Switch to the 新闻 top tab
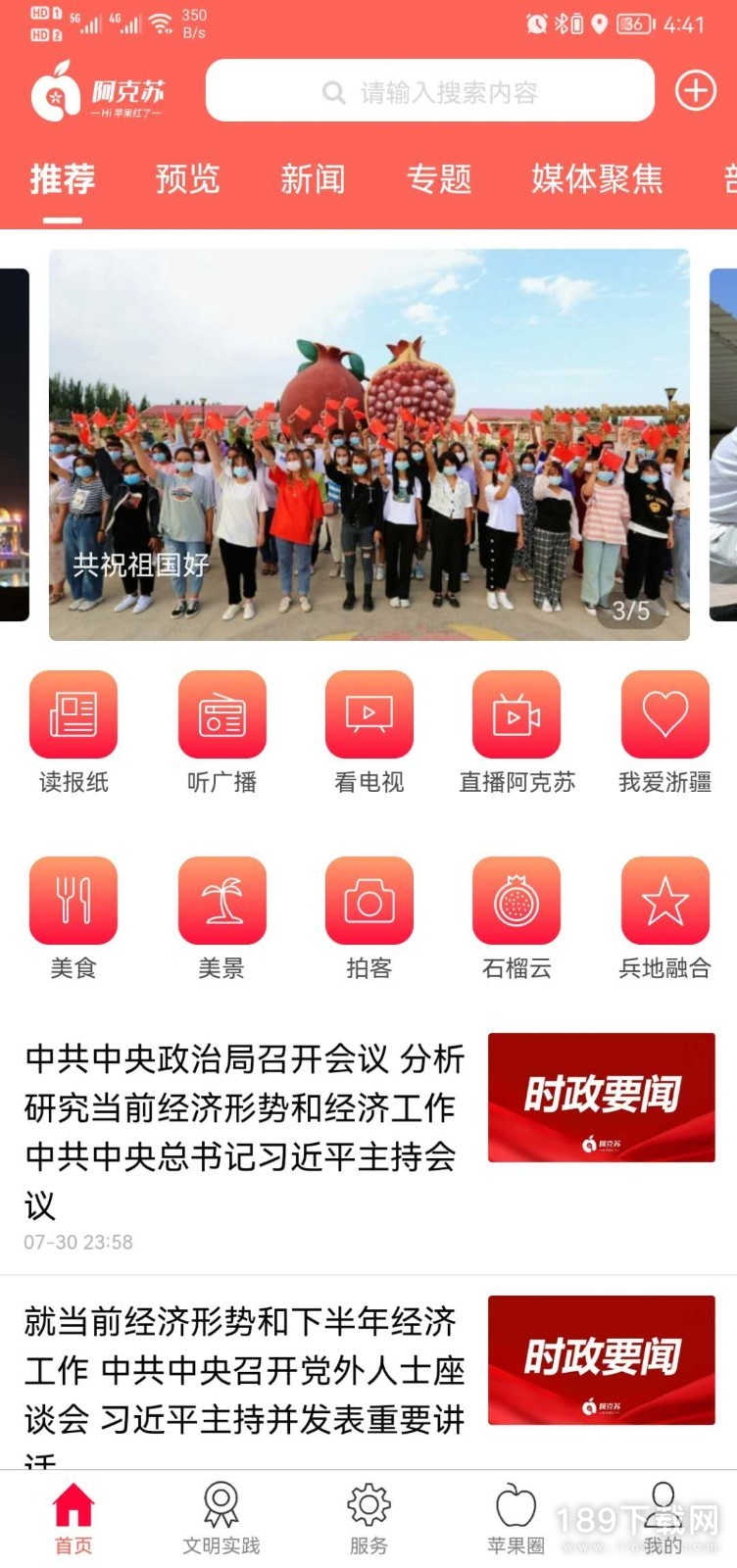The image size is (737, 1568). 313,179
